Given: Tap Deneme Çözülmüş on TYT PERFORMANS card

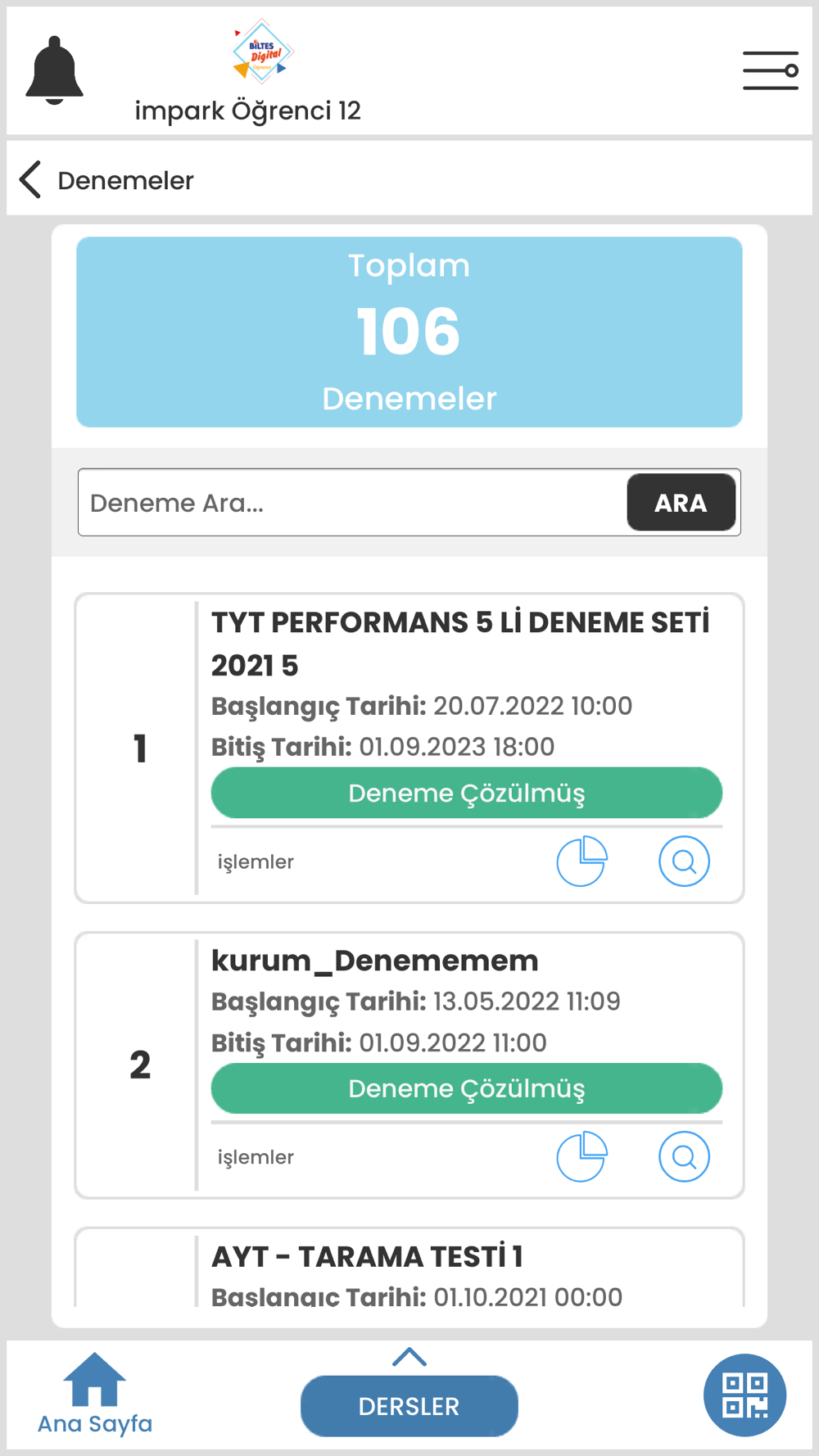Looking at the screenshot, I should click(x=467, y=793).
